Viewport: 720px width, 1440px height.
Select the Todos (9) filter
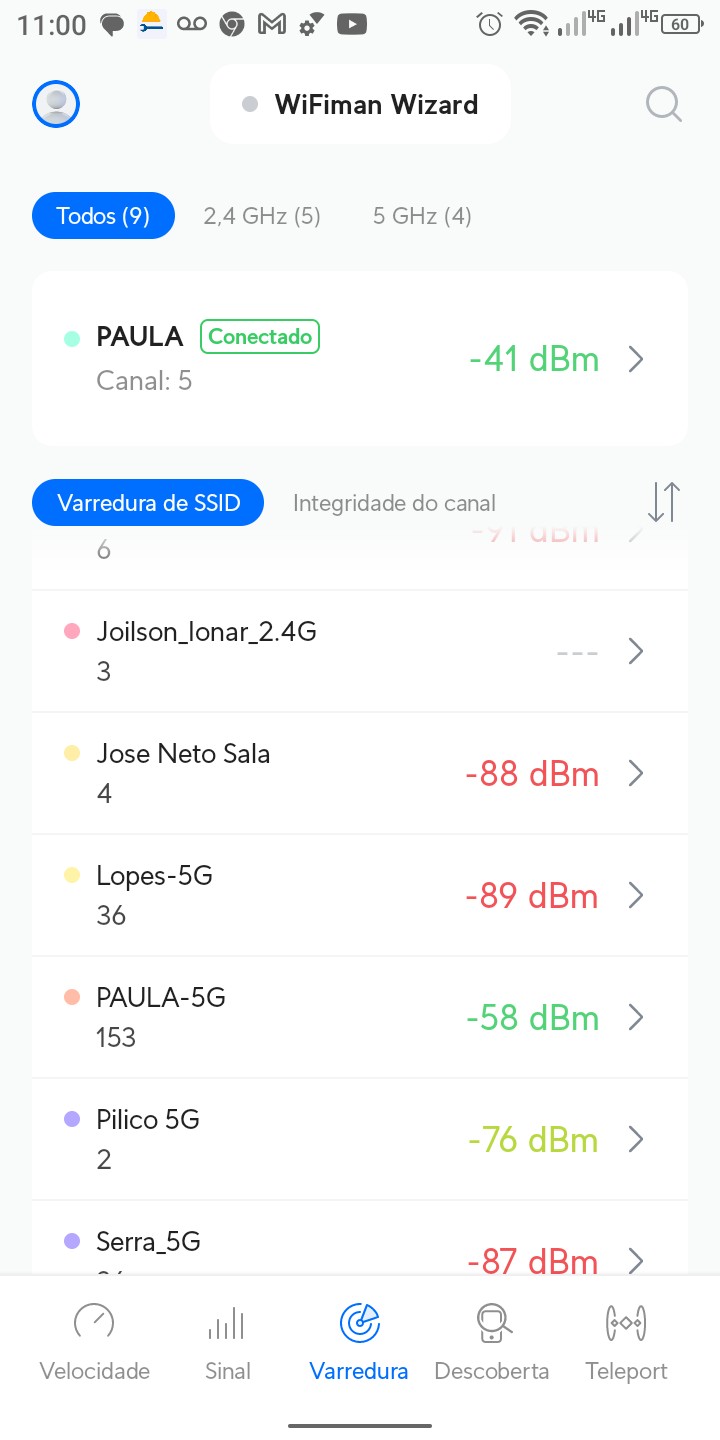[x=103, y=216]
